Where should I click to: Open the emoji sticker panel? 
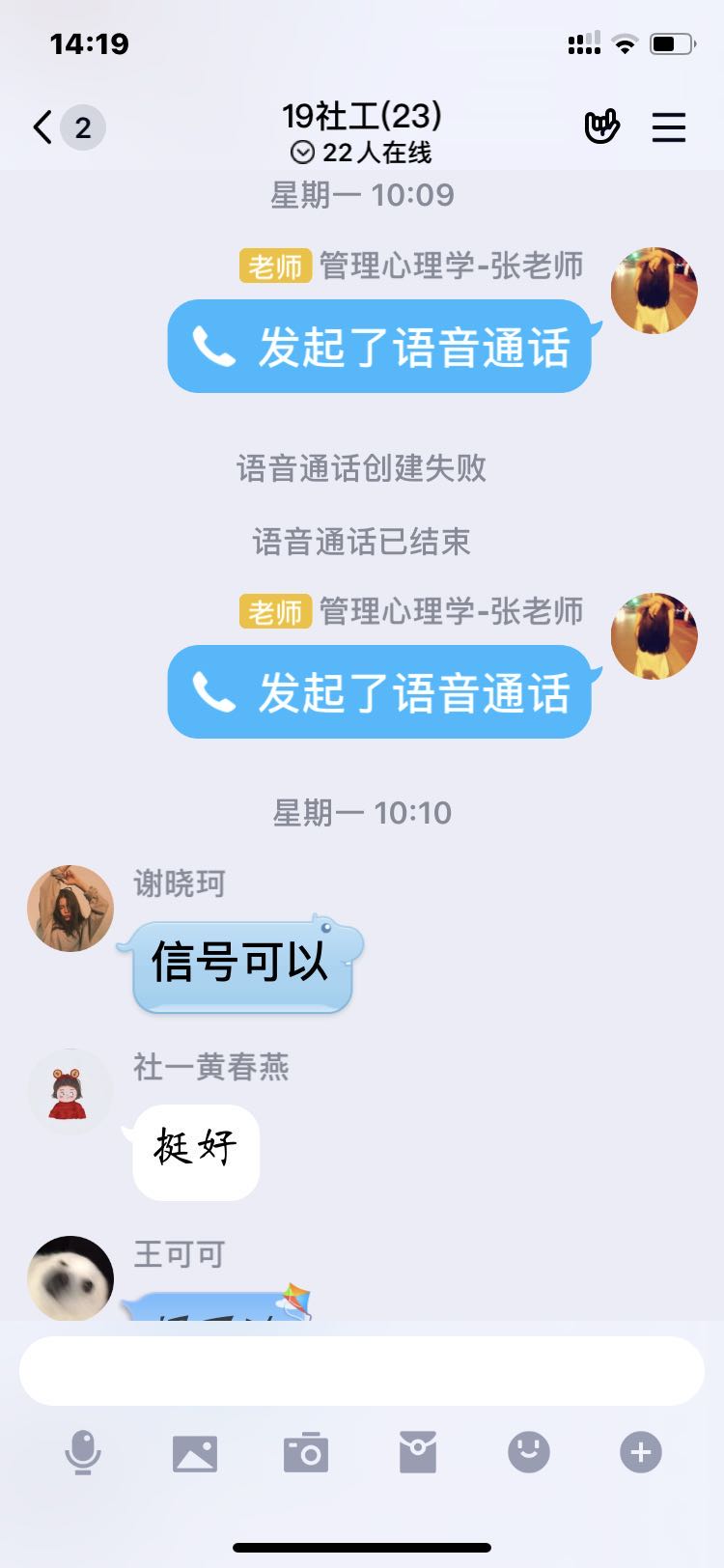pos(529,1451)
